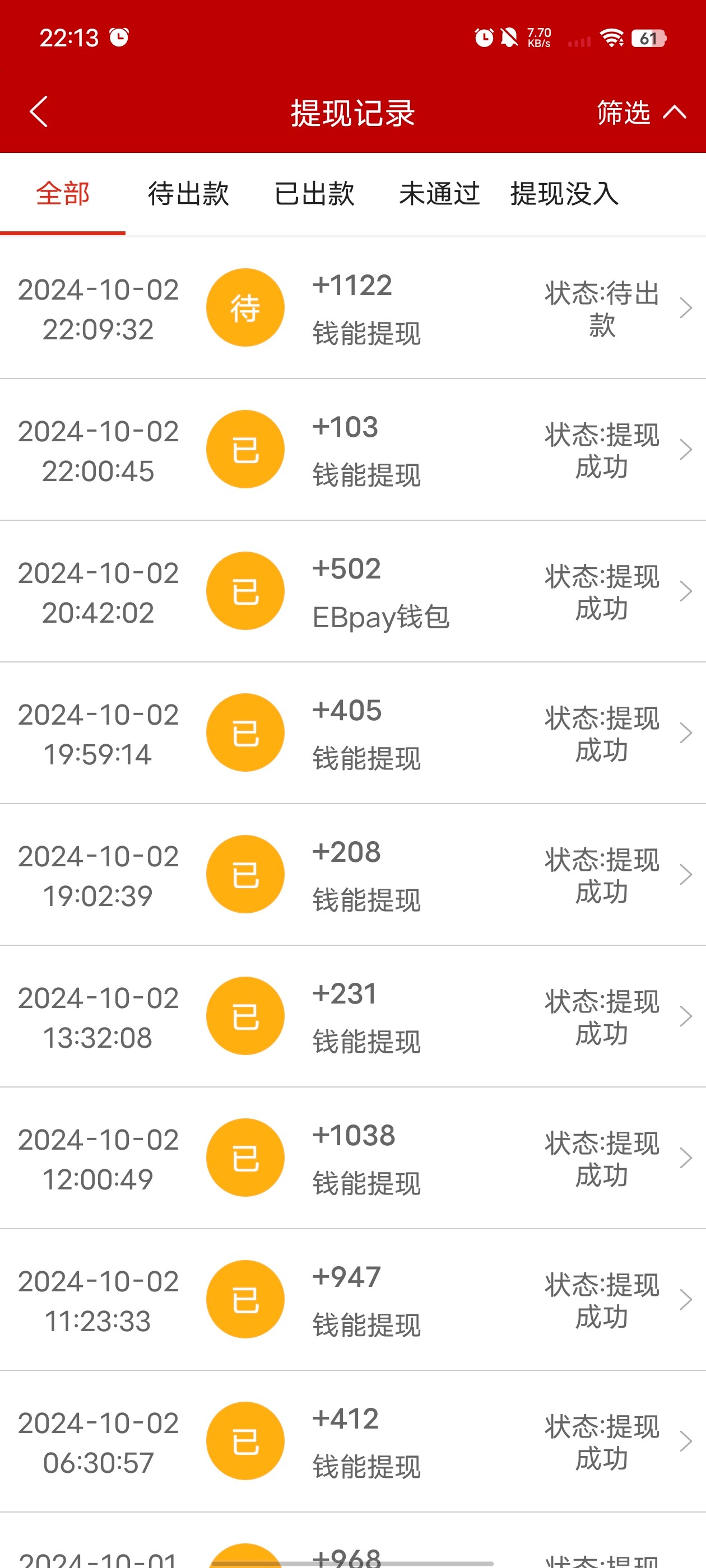The image size is (706, 1568).
Task: Go back from the 提现记录 page
Action: tap(38, 112)
